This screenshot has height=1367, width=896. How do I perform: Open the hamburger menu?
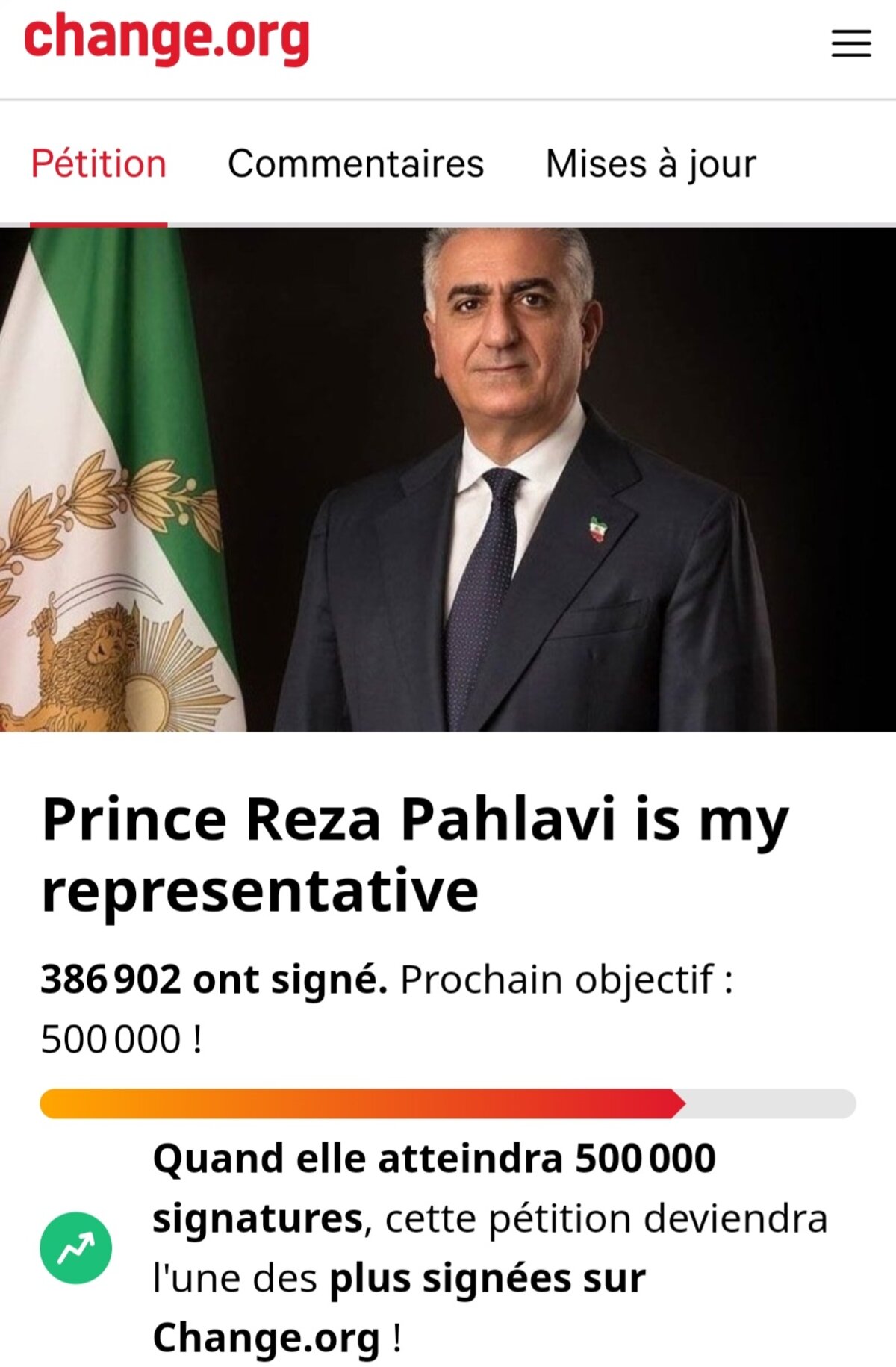(851, 43)
